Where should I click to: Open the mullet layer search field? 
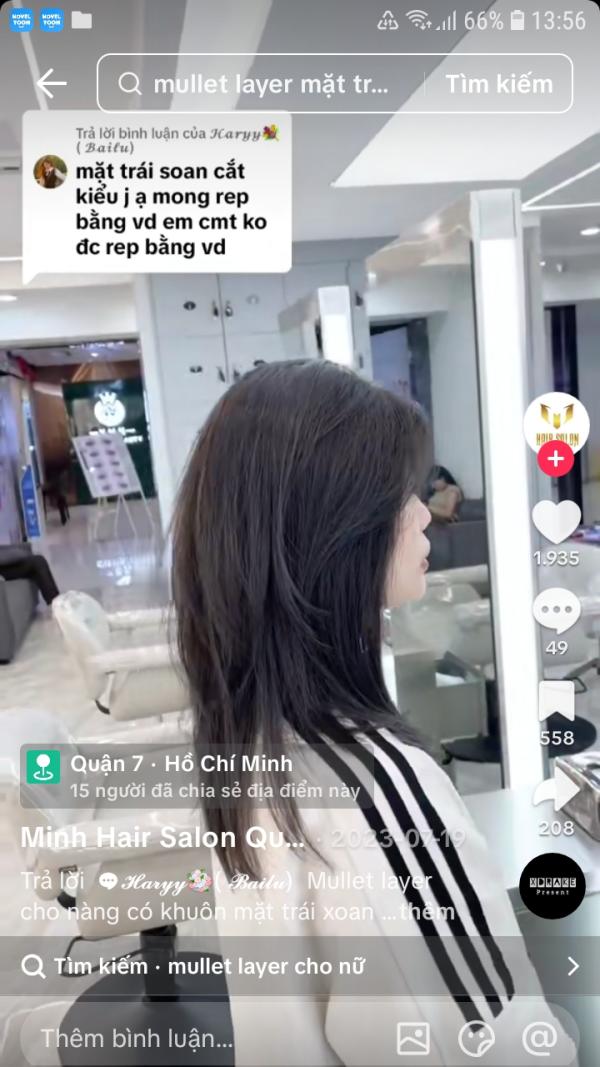(265, 84)
